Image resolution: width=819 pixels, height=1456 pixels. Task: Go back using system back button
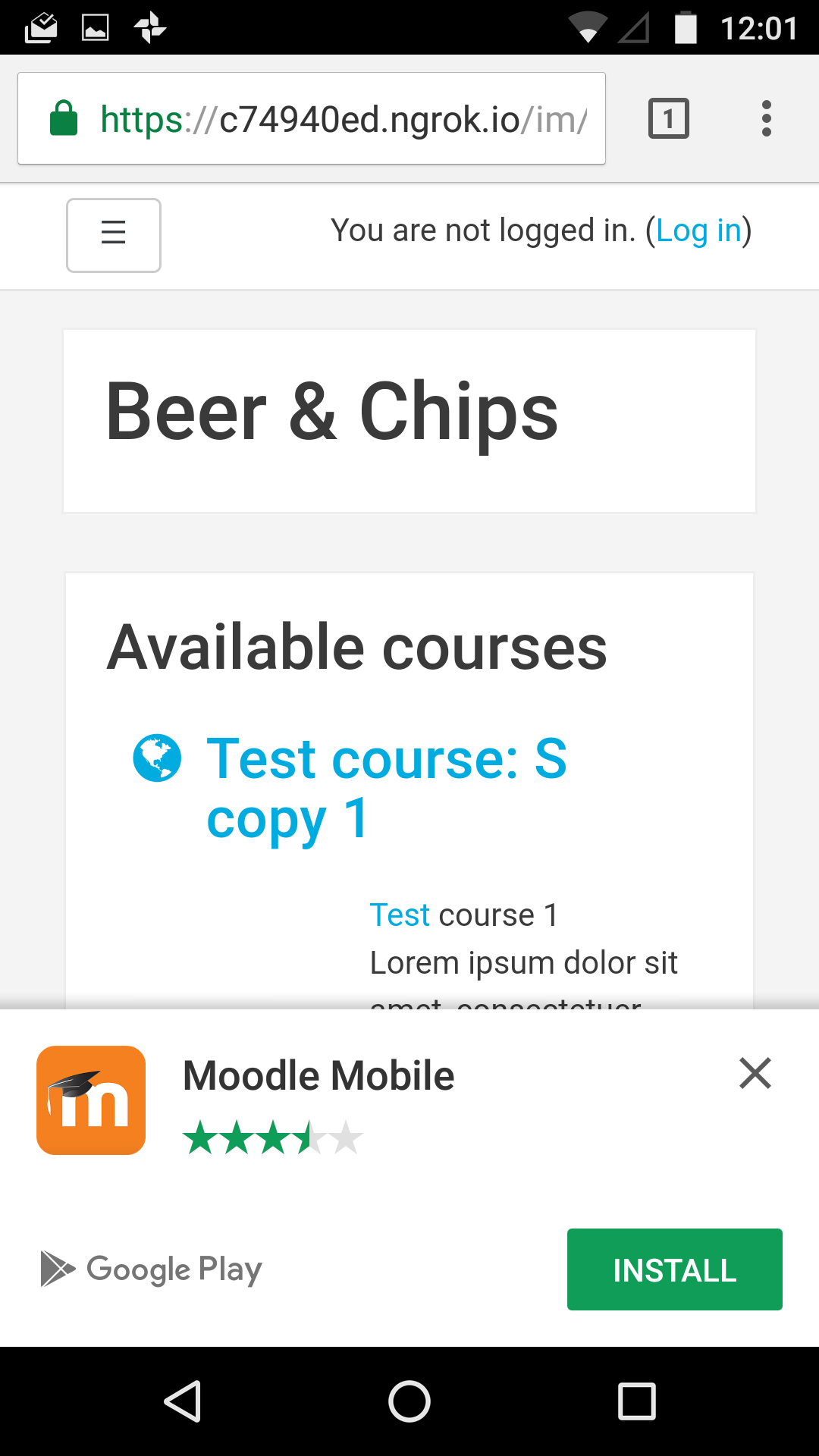[x=183, y=1401]
